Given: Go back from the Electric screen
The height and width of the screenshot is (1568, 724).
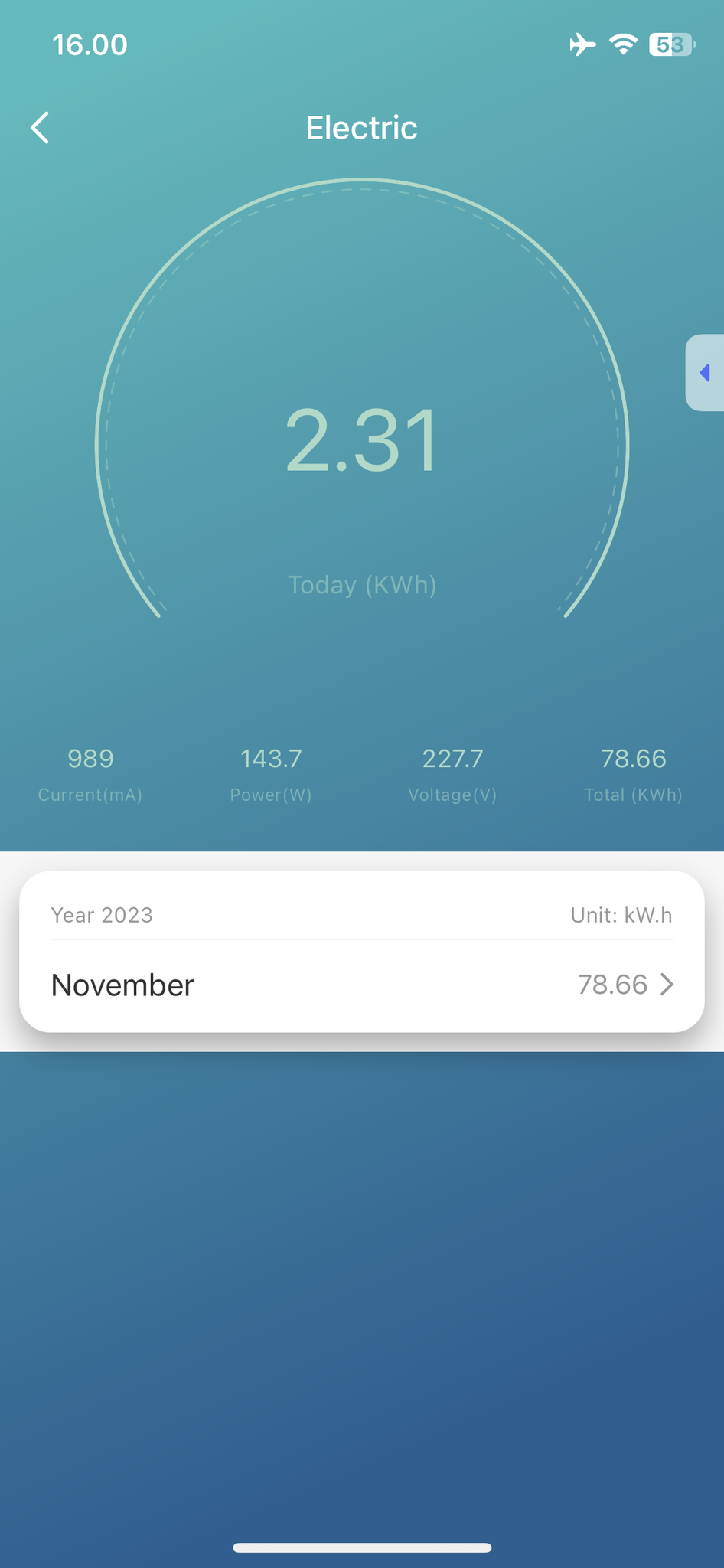Looking at the screenshot, I should coord(41,128).
